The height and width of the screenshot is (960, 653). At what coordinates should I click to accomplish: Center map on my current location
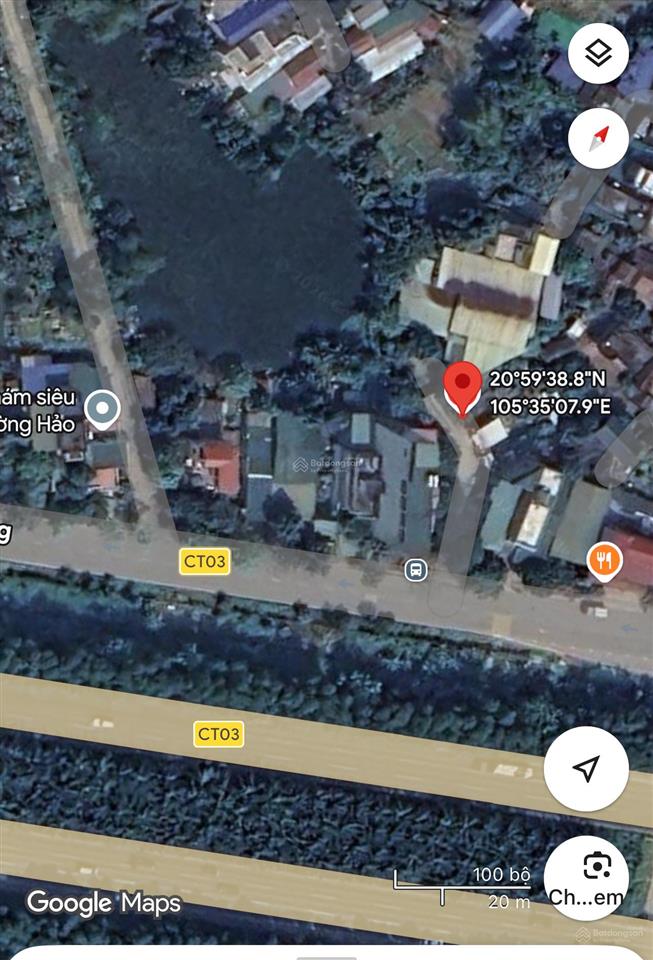[x=586, y=768]
